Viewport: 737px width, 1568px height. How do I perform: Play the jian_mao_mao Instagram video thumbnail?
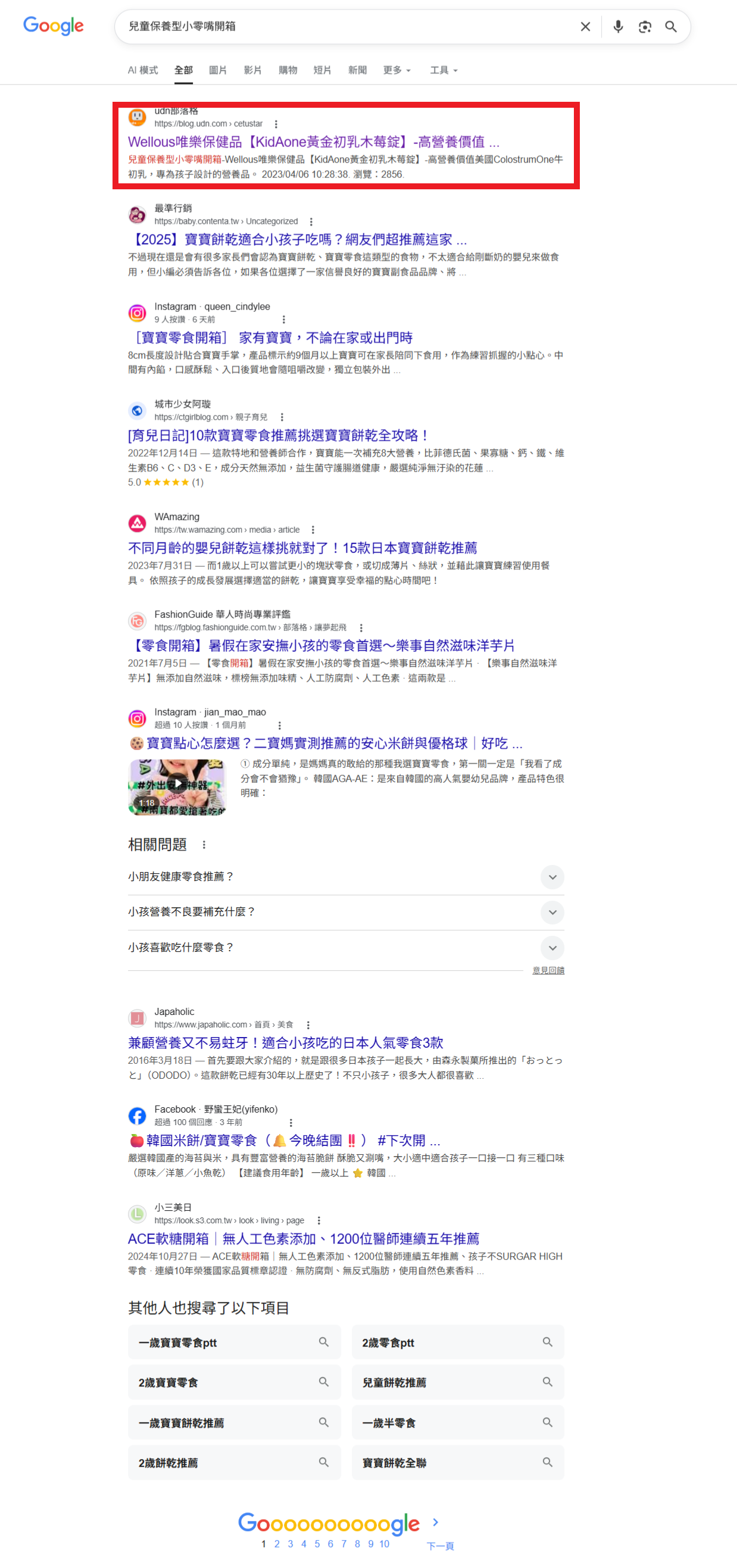(x=177, y=786)
